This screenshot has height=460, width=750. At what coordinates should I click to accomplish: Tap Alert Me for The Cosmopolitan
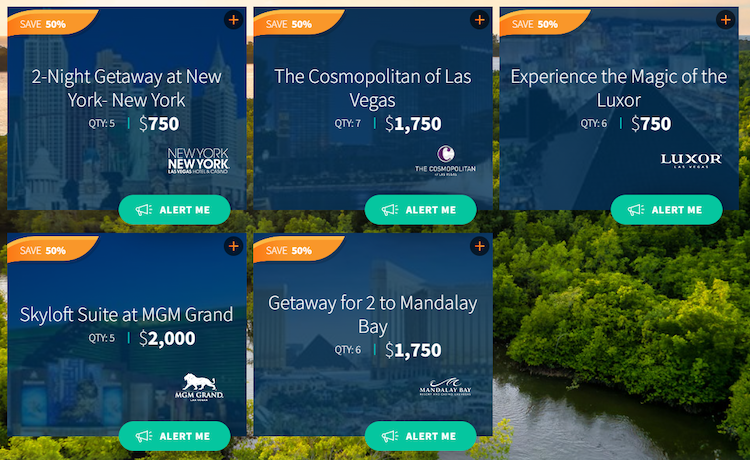(420, 210)
